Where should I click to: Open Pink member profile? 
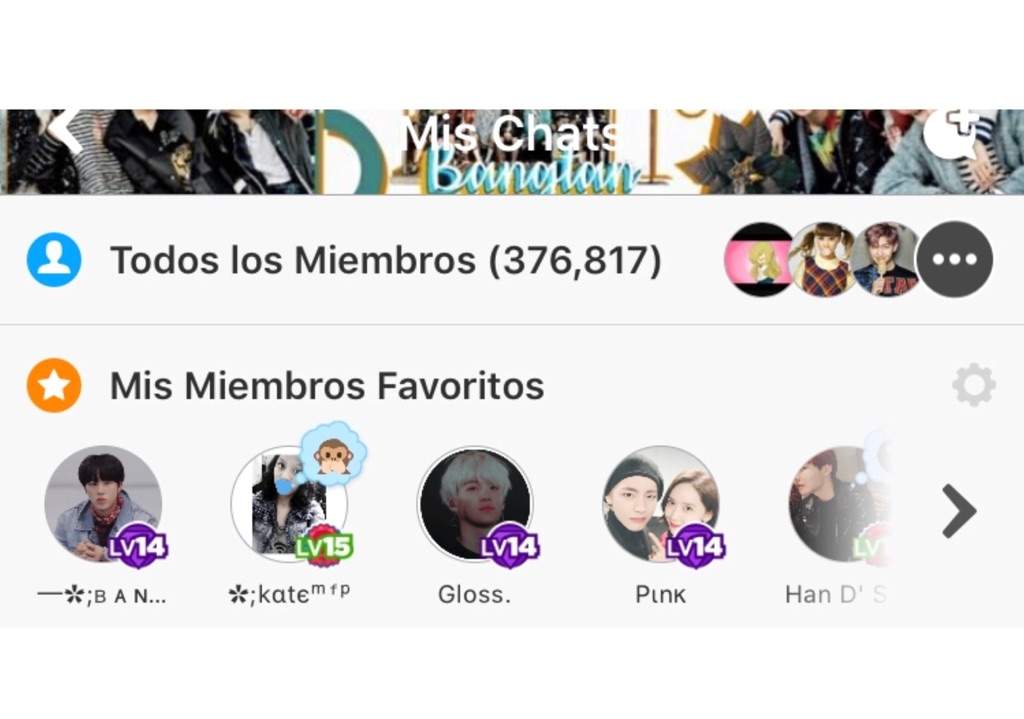(x=661, y=504)
